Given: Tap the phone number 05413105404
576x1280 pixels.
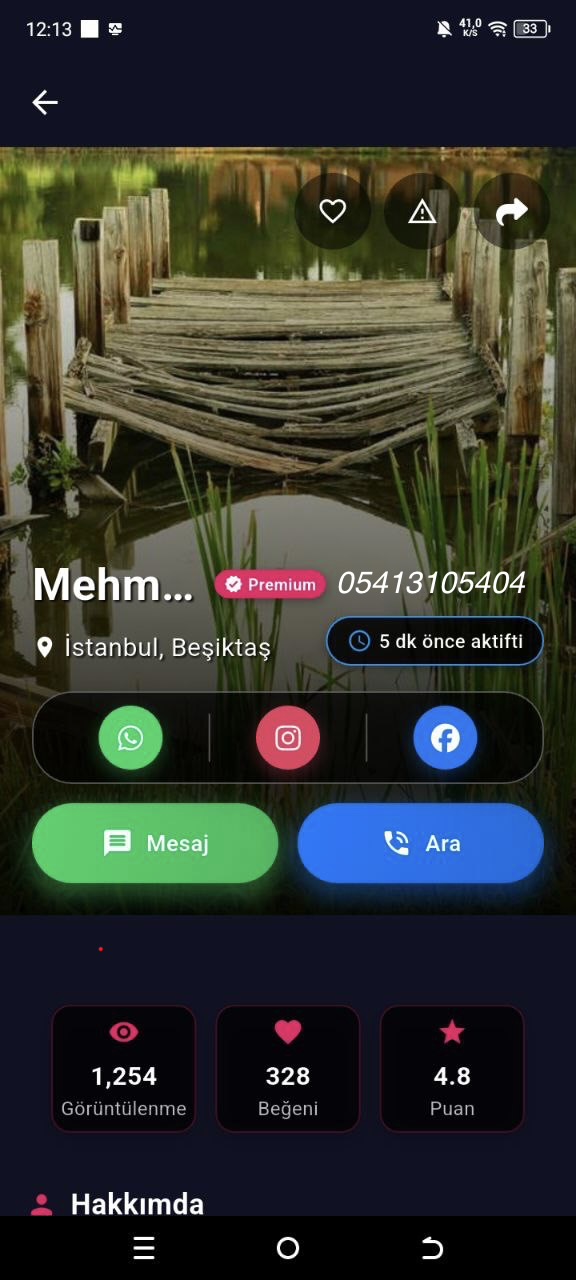Looking at the screenshot, I should point(431,583).
